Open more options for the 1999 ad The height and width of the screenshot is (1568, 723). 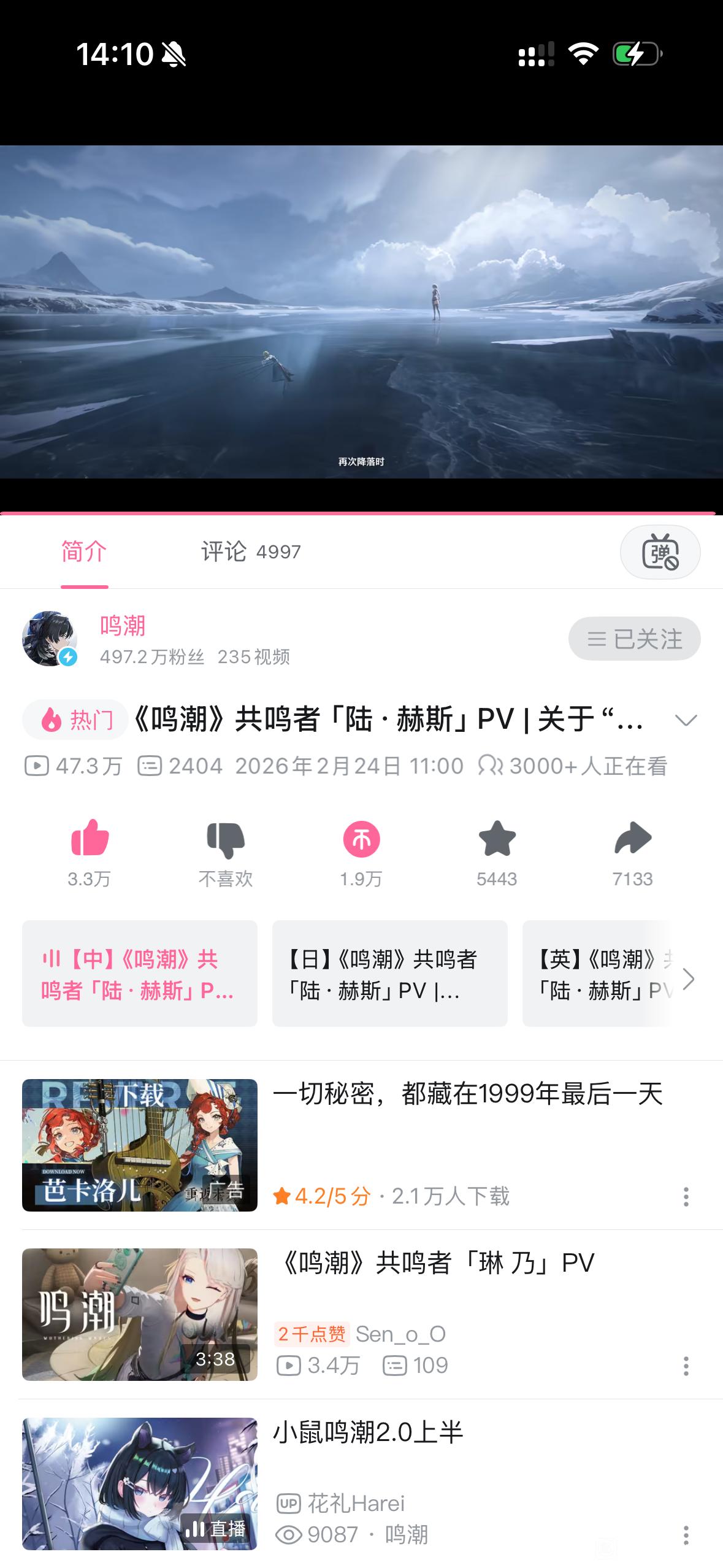[x=686, y=1196]
